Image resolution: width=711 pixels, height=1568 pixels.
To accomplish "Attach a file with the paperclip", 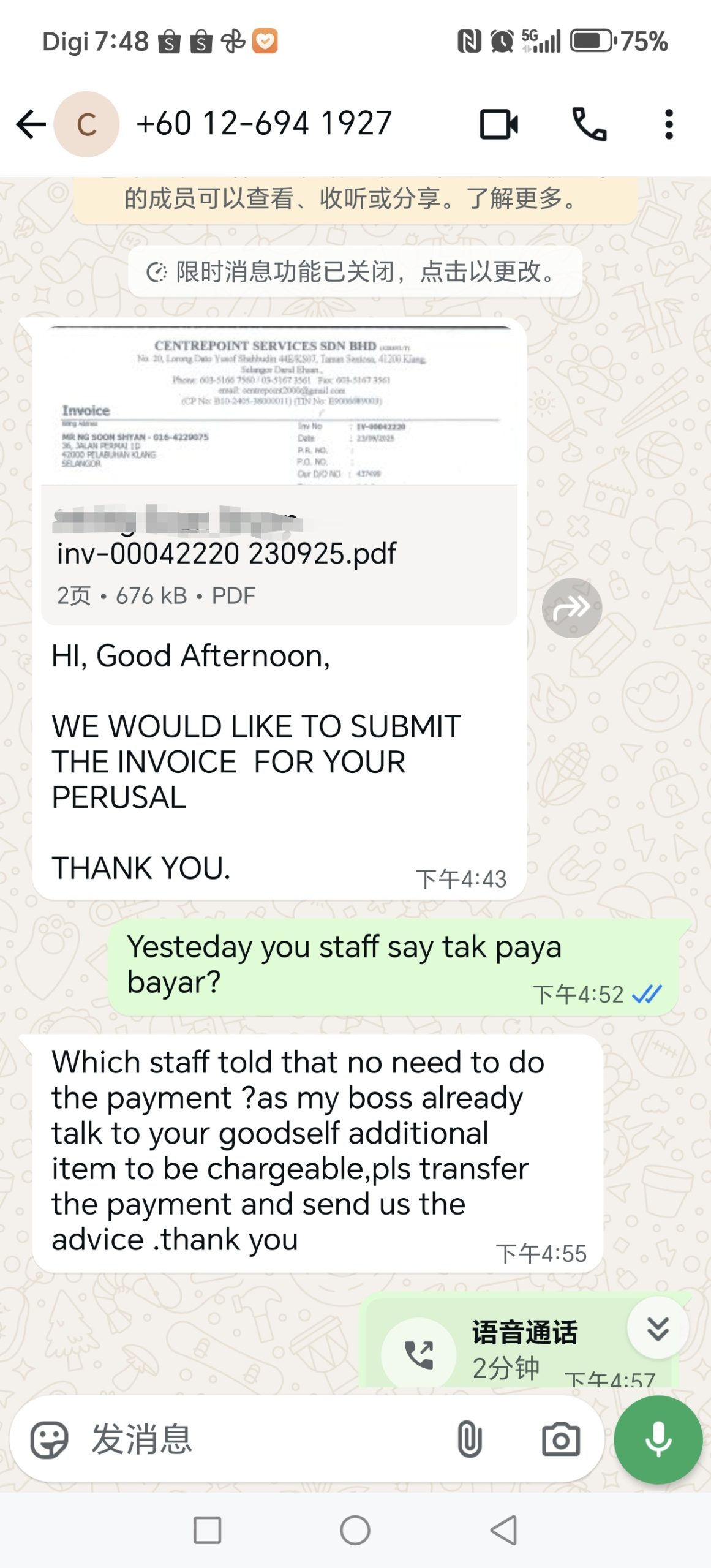I will pos(469,1439).
